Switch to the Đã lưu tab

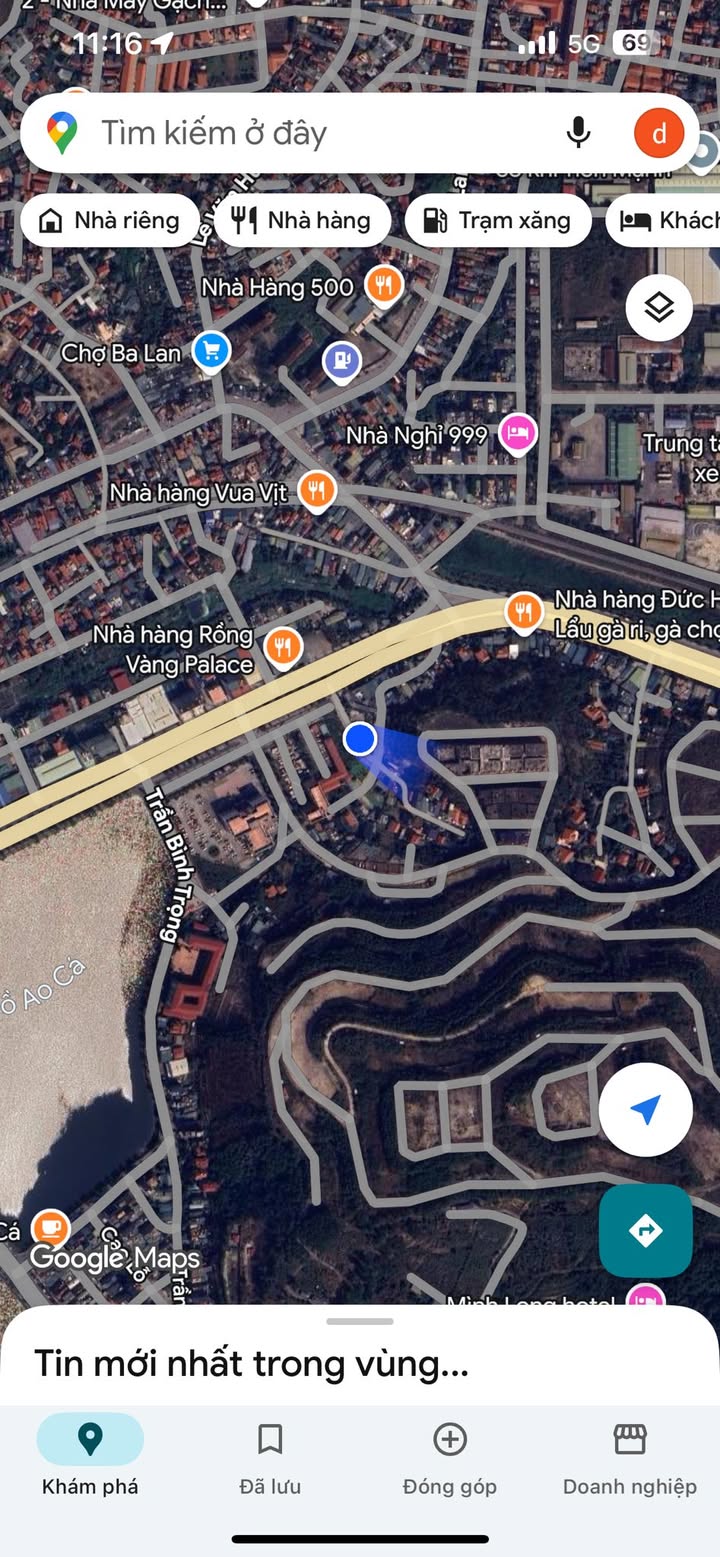click(x=270, y=1460)
